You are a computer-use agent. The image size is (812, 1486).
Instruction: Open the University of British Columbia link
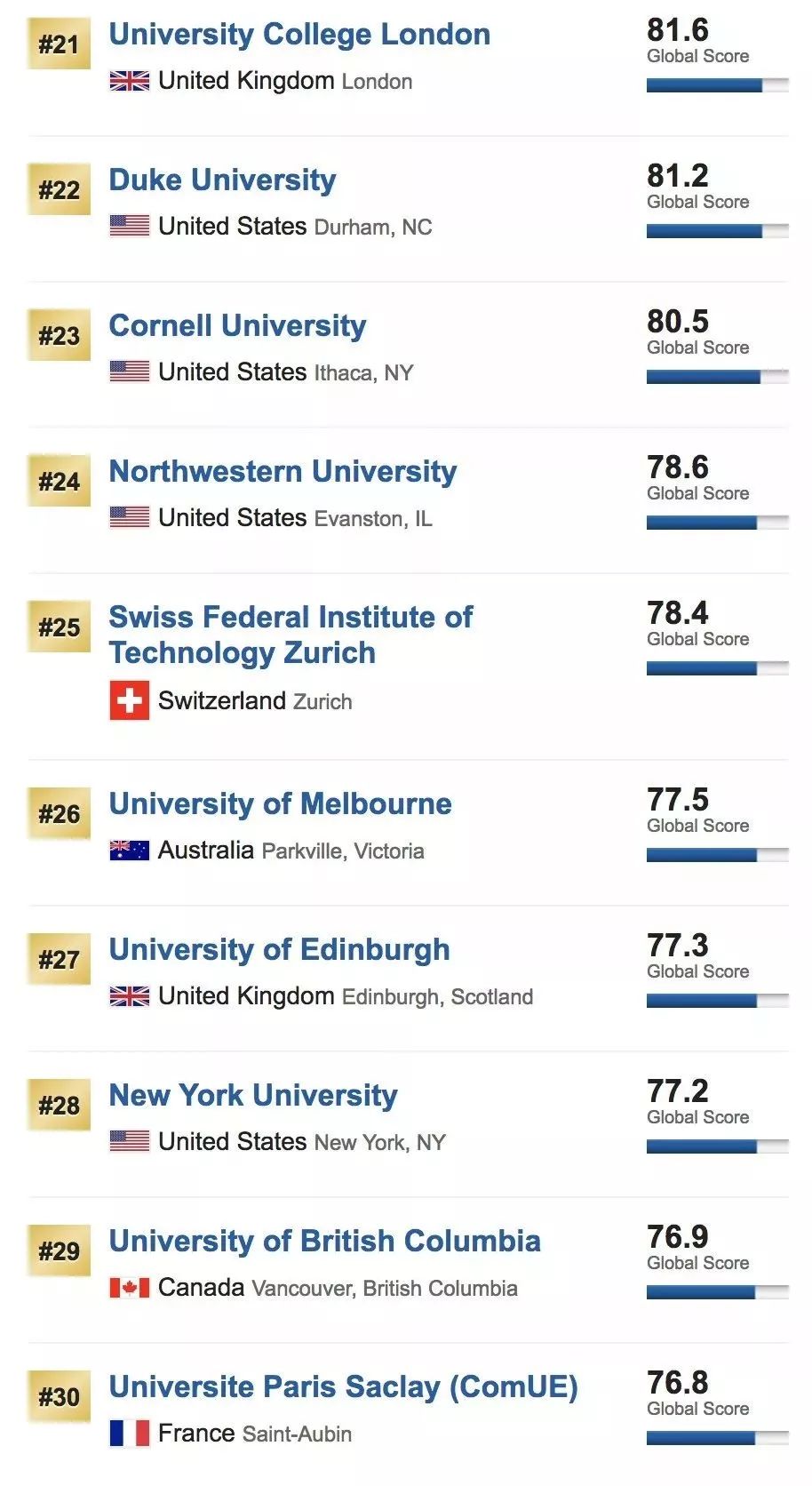click(324, 1242)
